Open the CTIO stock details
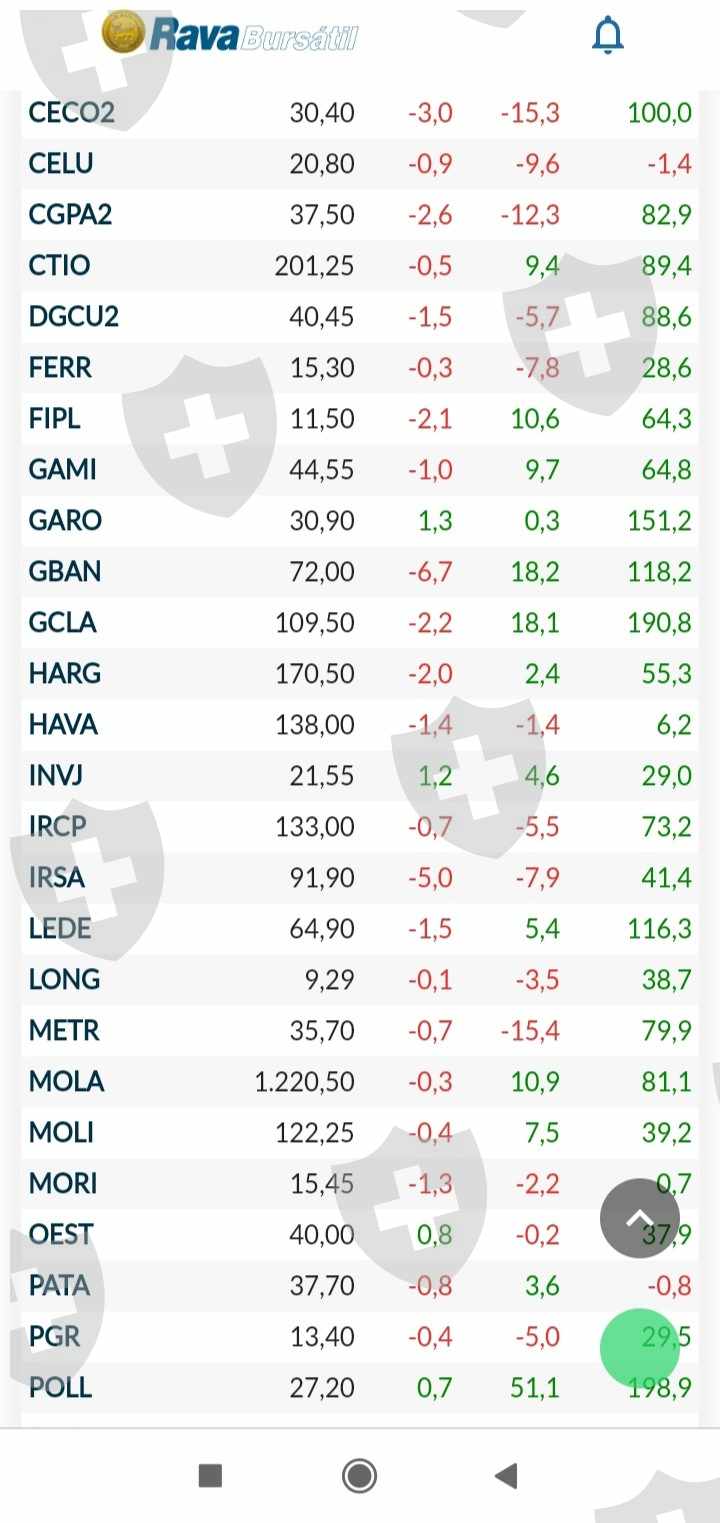Image resolution: width=720 pixels, height=1523 pixels. pos(359,265)
